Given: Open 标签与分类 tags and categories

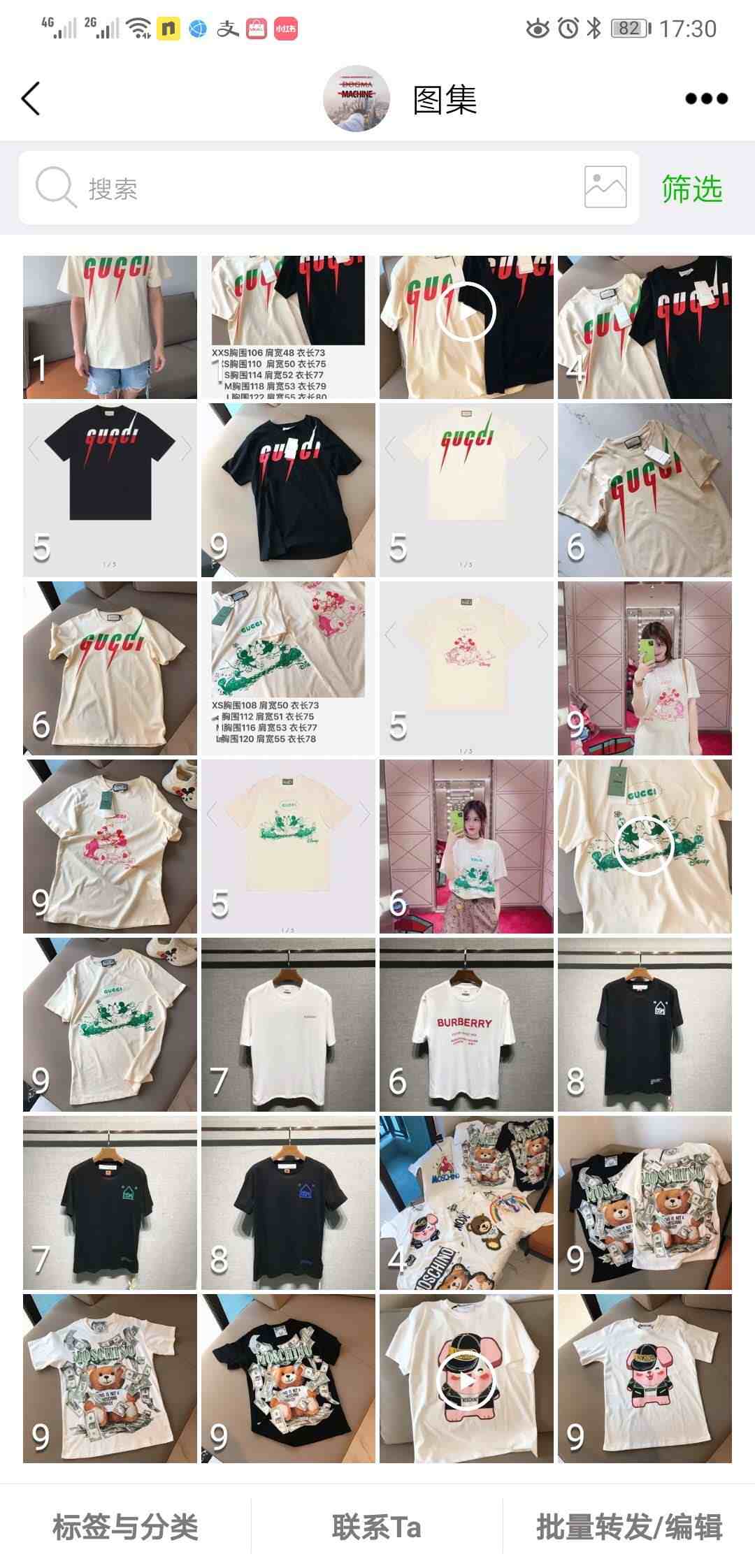Looking at the screenshot, I should pyautogui.click(x=126, y=1526).
